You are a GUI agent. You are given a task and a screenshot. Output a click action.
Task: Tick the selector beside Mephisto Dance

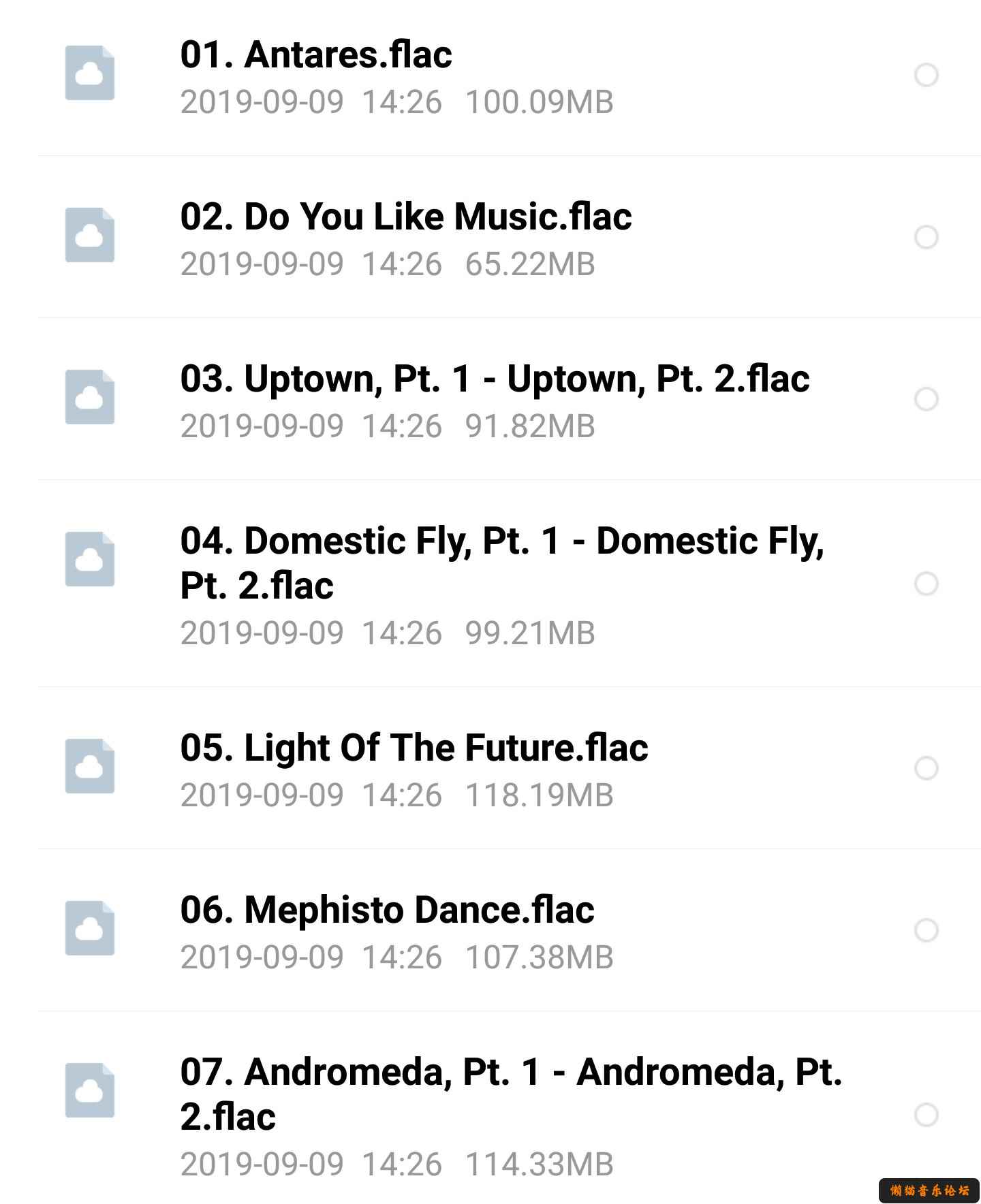(926, 930)
